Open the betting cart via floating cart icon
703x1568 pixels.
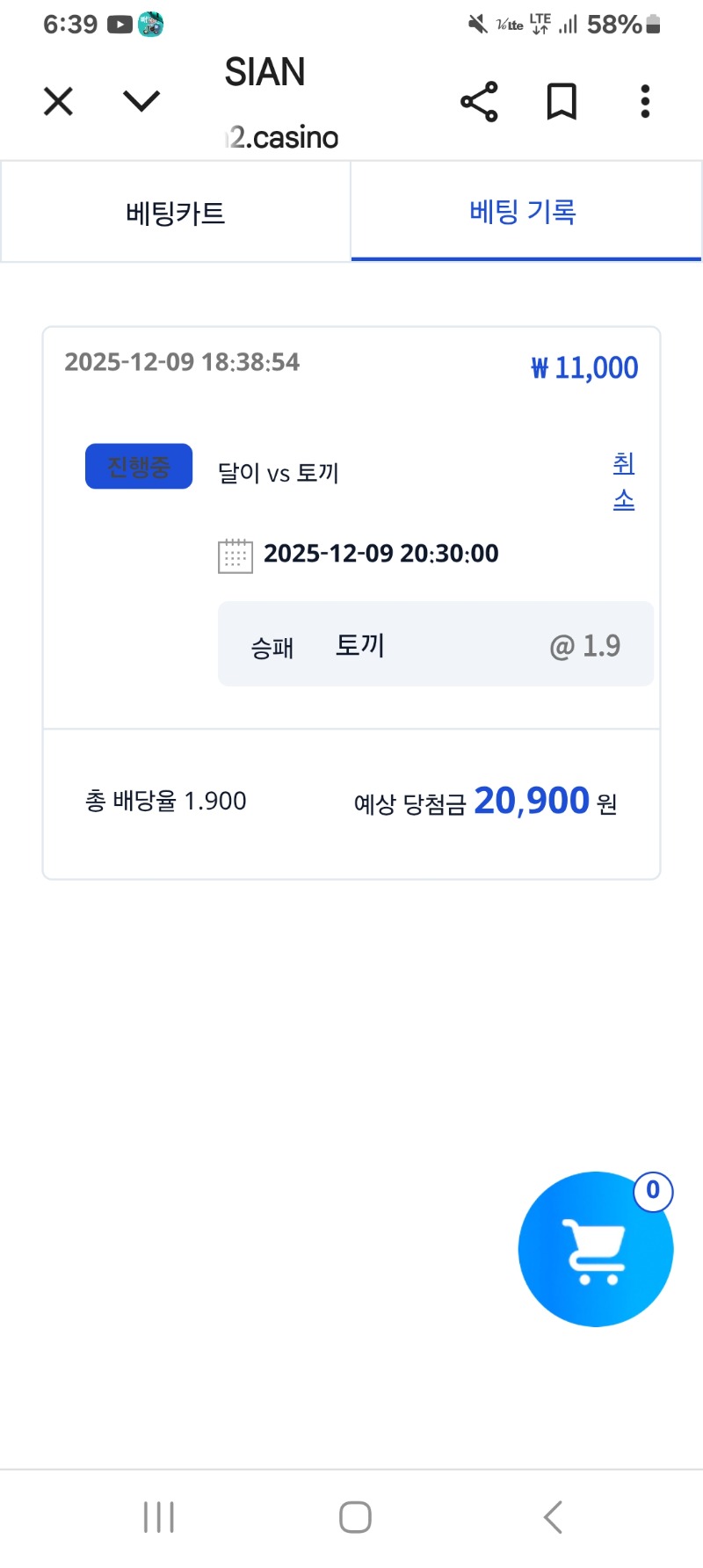tap(595, 1248)
